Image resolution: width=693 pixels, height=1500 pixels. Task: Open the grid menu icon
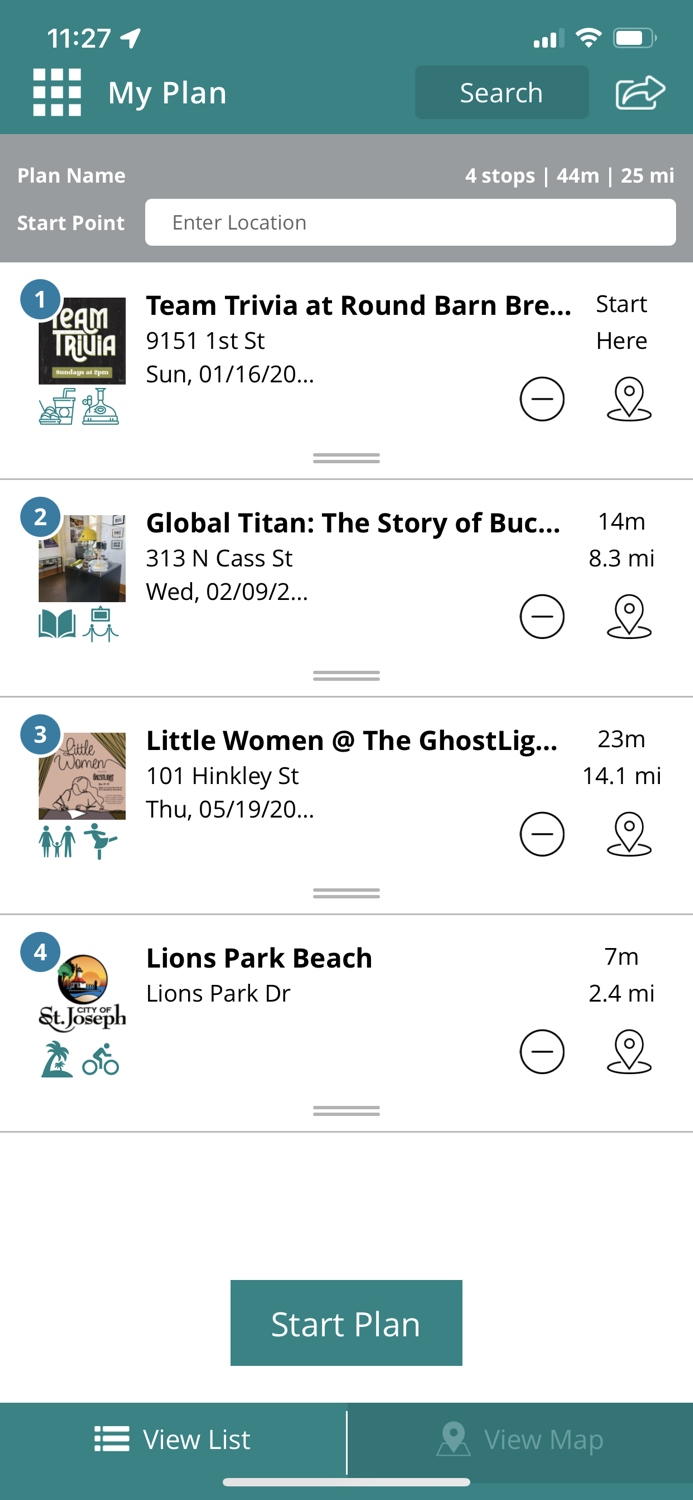(x=57, y=93)
